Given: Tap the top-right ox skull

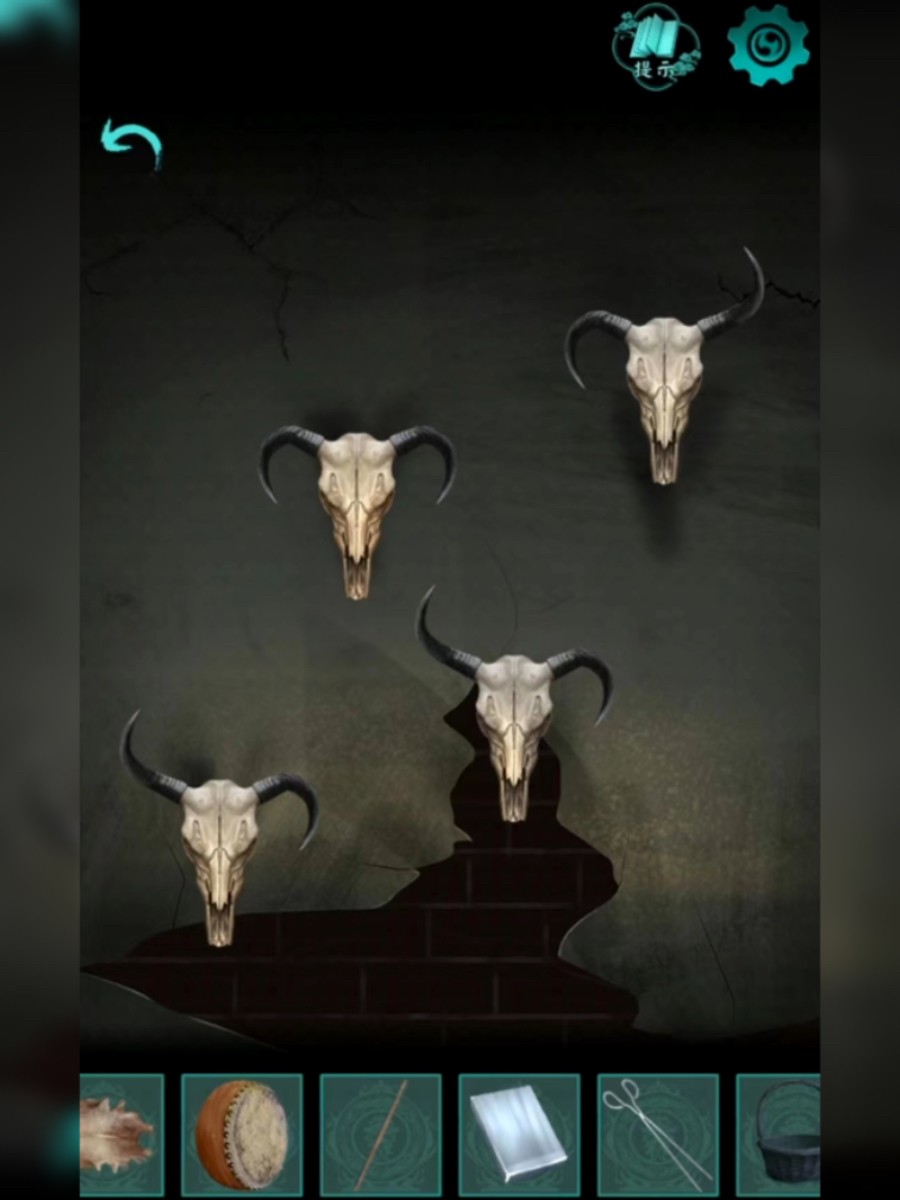Looking at the screenshot, I should pos(664,390).
